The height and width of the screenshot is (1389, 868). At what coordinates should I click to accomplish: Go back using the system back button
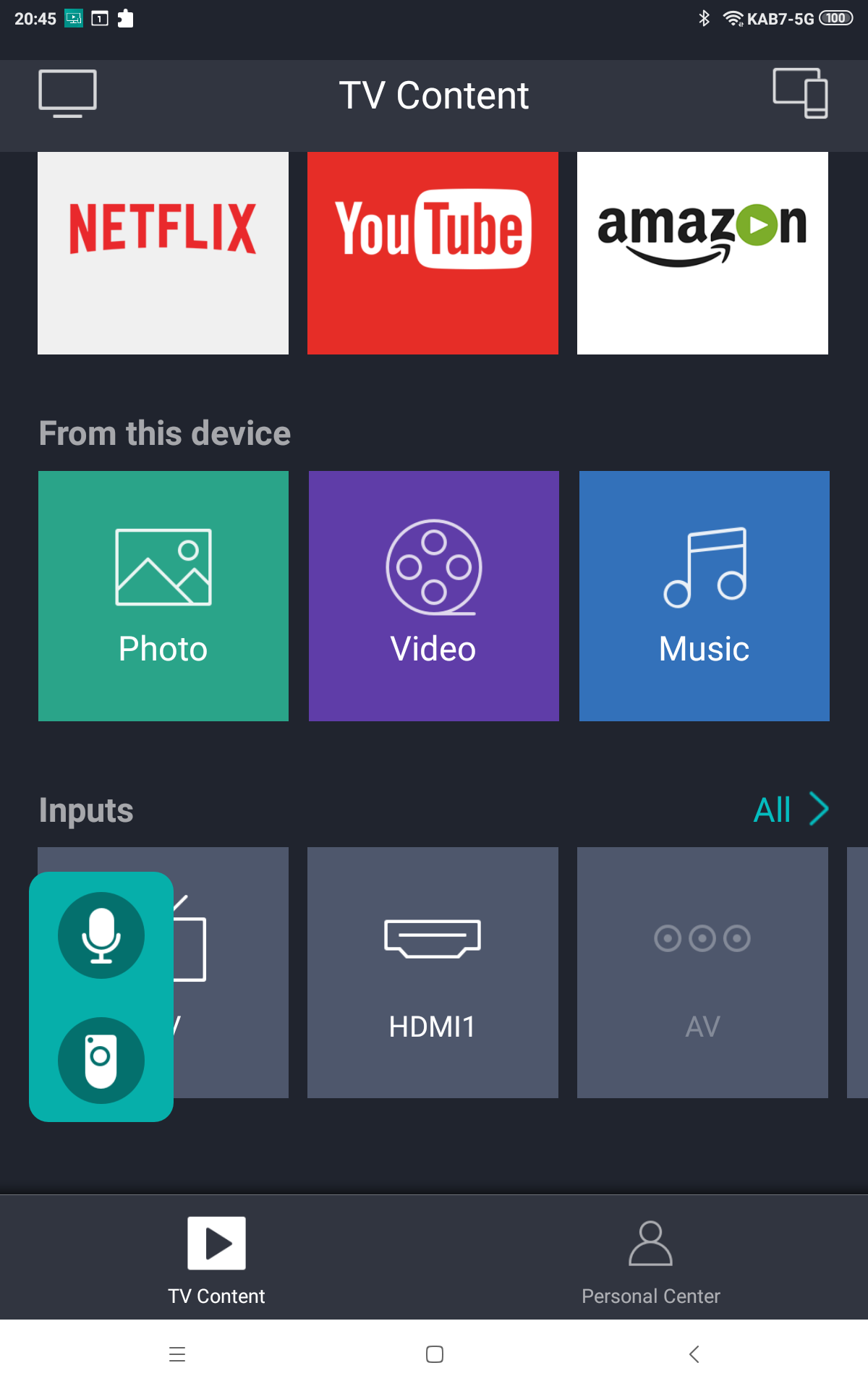tap(694, 1354)
